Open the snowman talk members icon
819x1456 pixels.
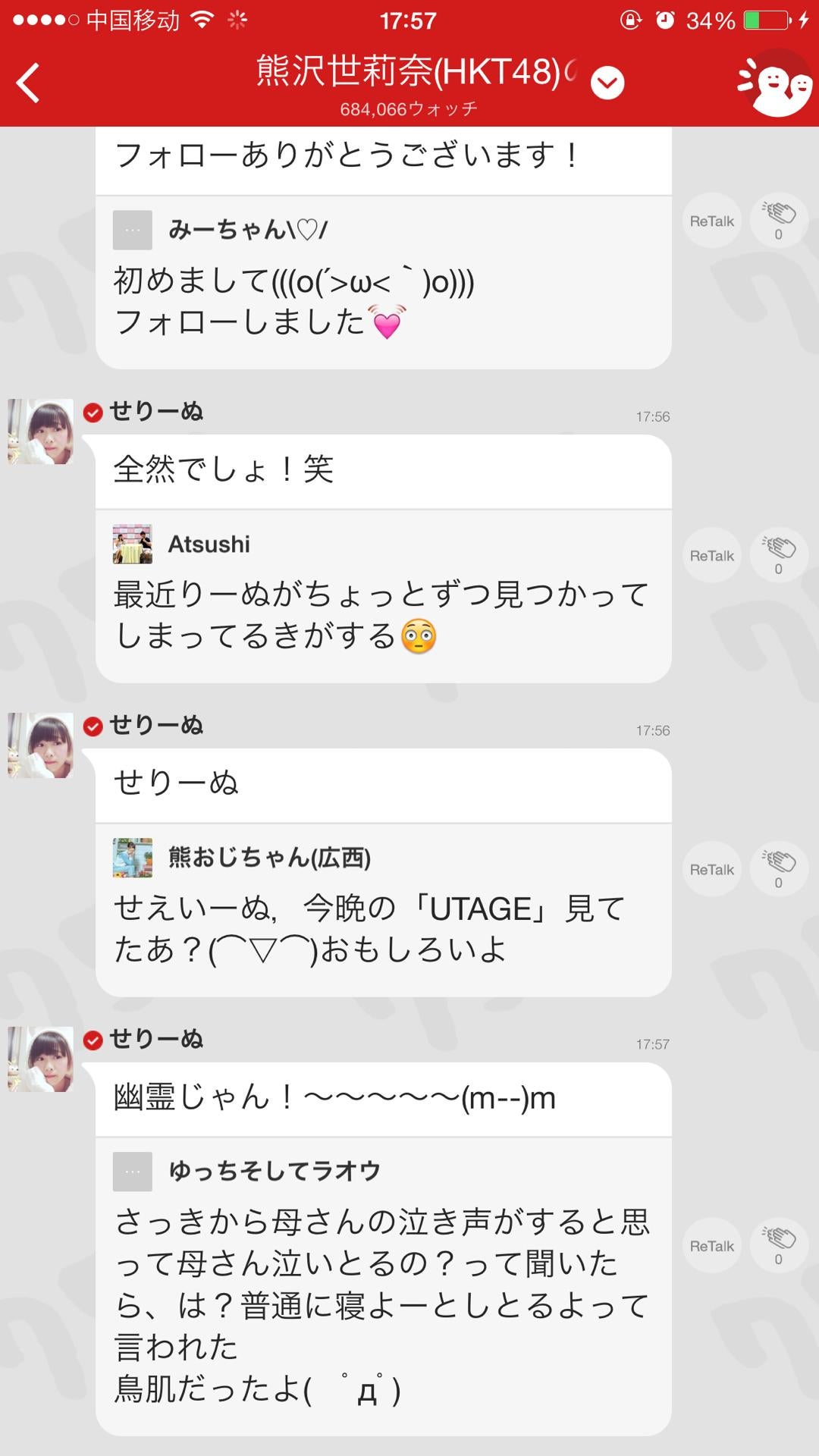click(x=774, y=84)
